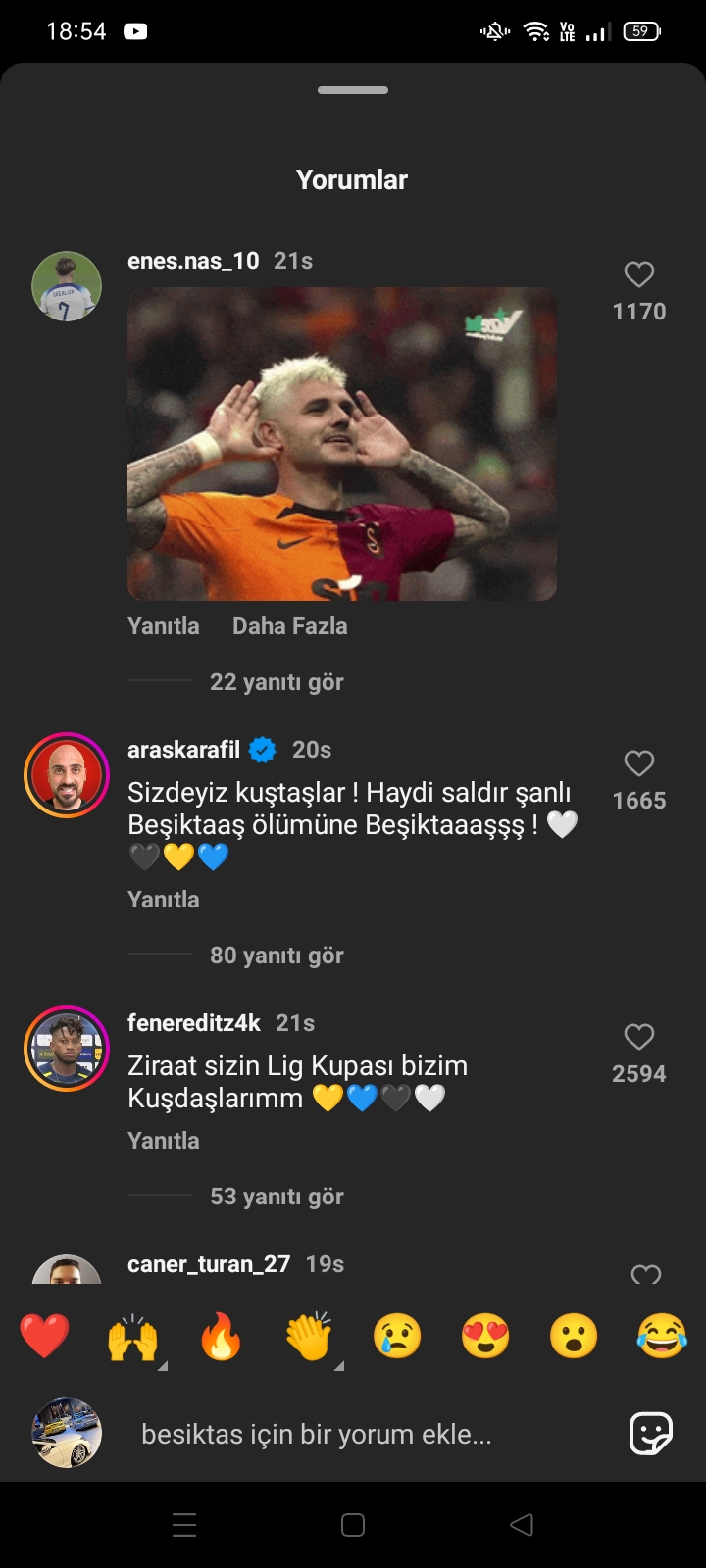This screenshot has height=1568, width=706.
Task: Expand 22 yanıtı gör replies
Action: 276,682
